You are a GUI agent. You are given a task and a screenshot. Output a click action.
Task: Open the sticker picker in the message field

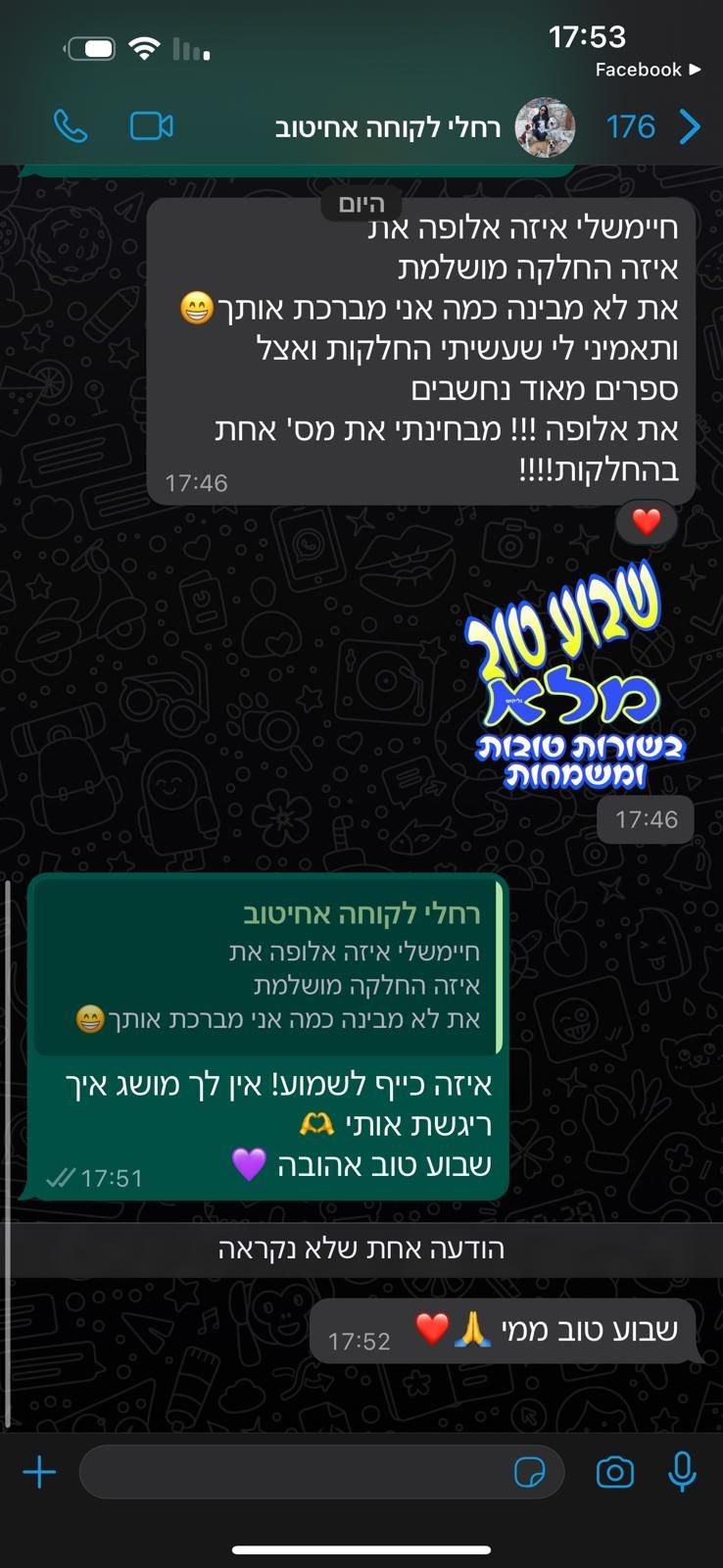(530, 1472)
